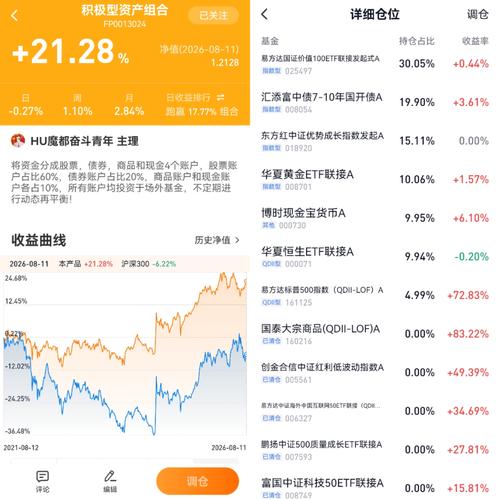Image resolution: width=500 pixels, height=500 pixels.
Task: Tap the orange 调仓 button
Action: (x=197, y=481)
